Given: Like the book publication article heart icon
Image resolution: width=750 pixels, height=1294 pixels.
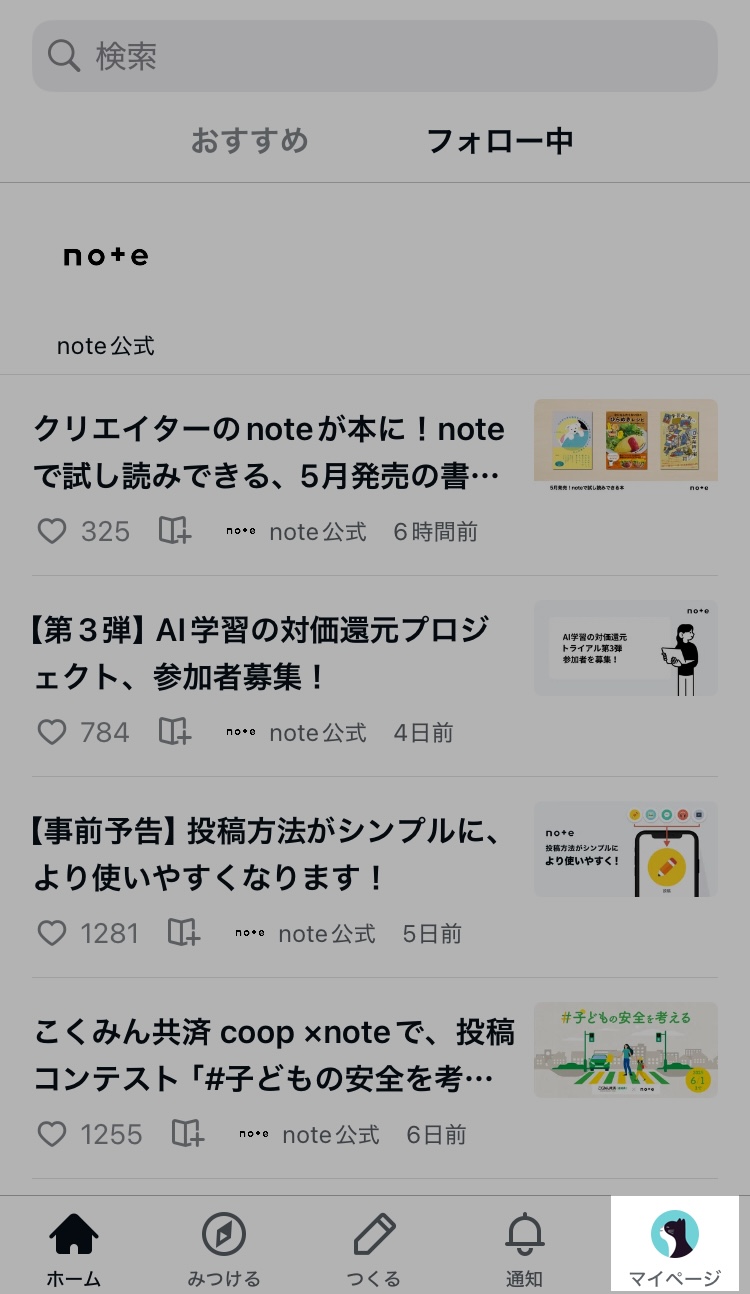Looking at the screenshot, I should click(x=52, y=531).
